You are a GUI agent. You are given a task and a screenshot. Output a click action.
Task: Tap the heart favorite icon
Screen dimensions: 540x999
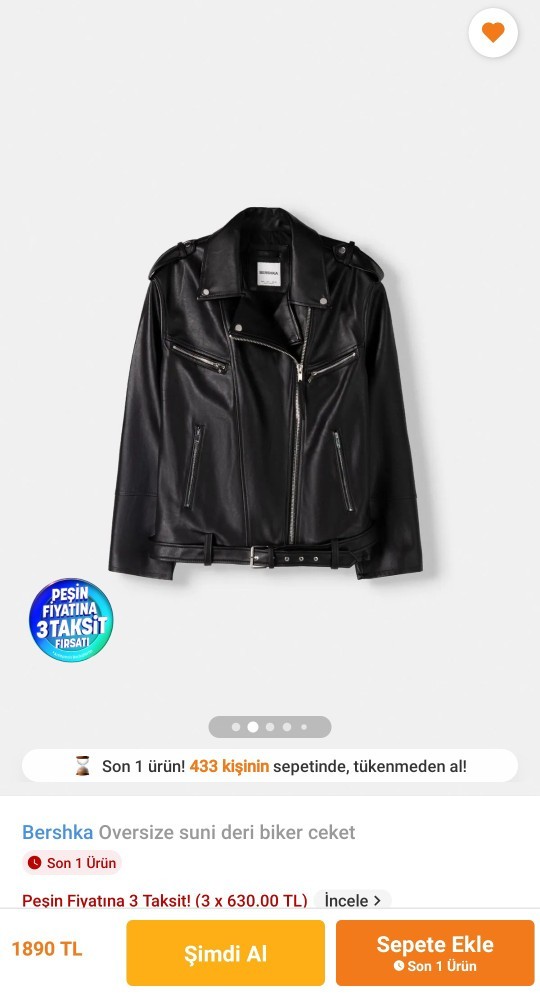[493, 32]
